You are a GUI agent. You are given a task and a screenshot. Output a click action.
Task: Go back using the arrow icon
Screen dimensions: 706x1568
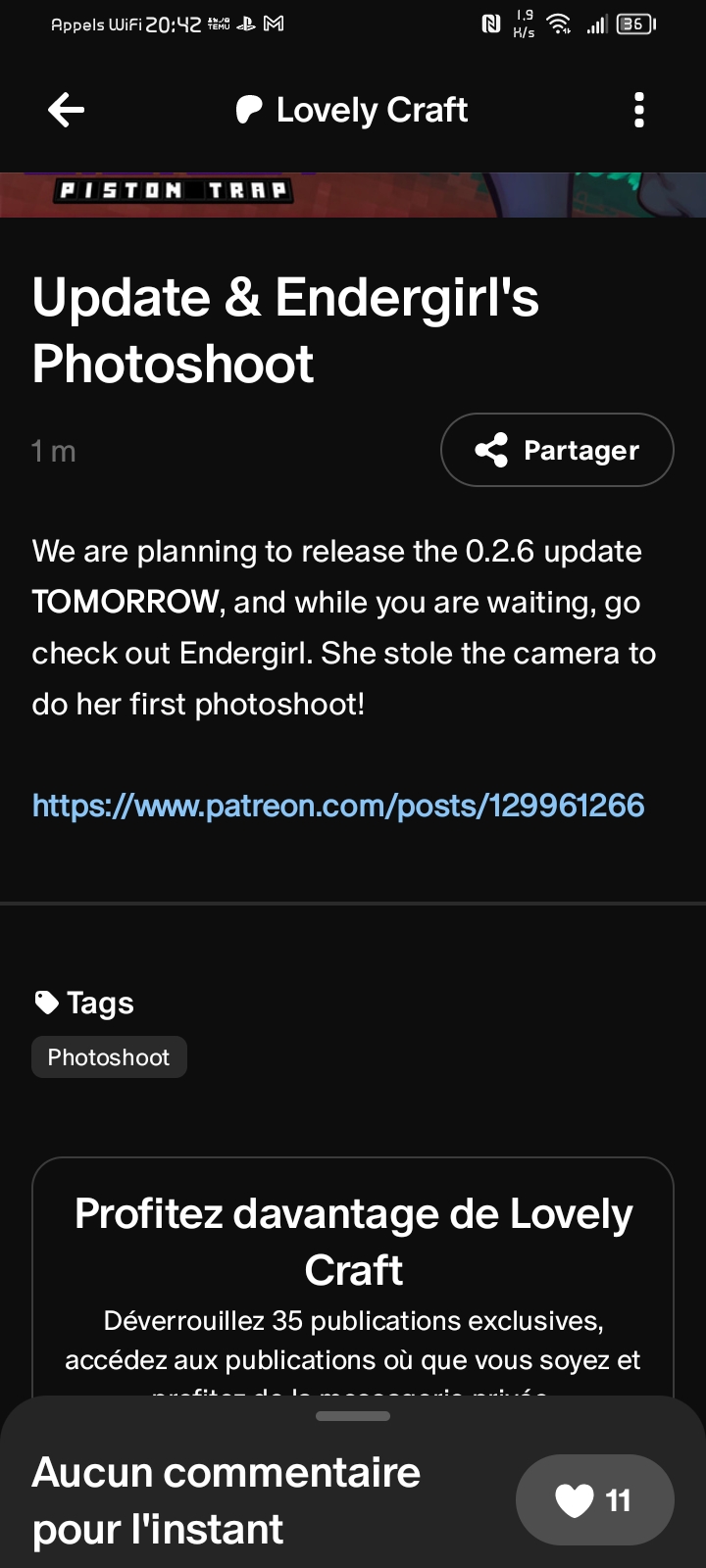[66, 110]
